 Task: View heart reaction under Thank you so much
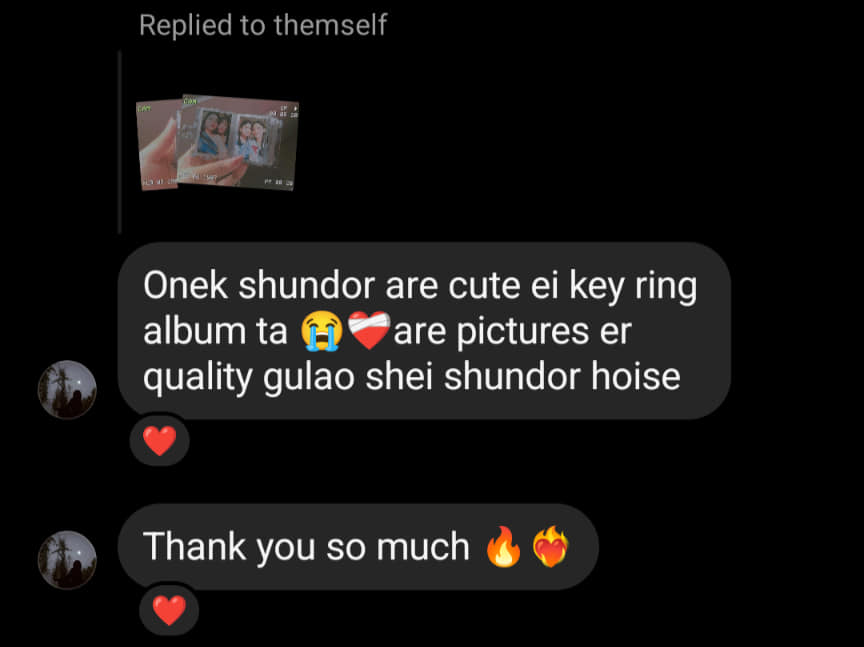point(168,609)
